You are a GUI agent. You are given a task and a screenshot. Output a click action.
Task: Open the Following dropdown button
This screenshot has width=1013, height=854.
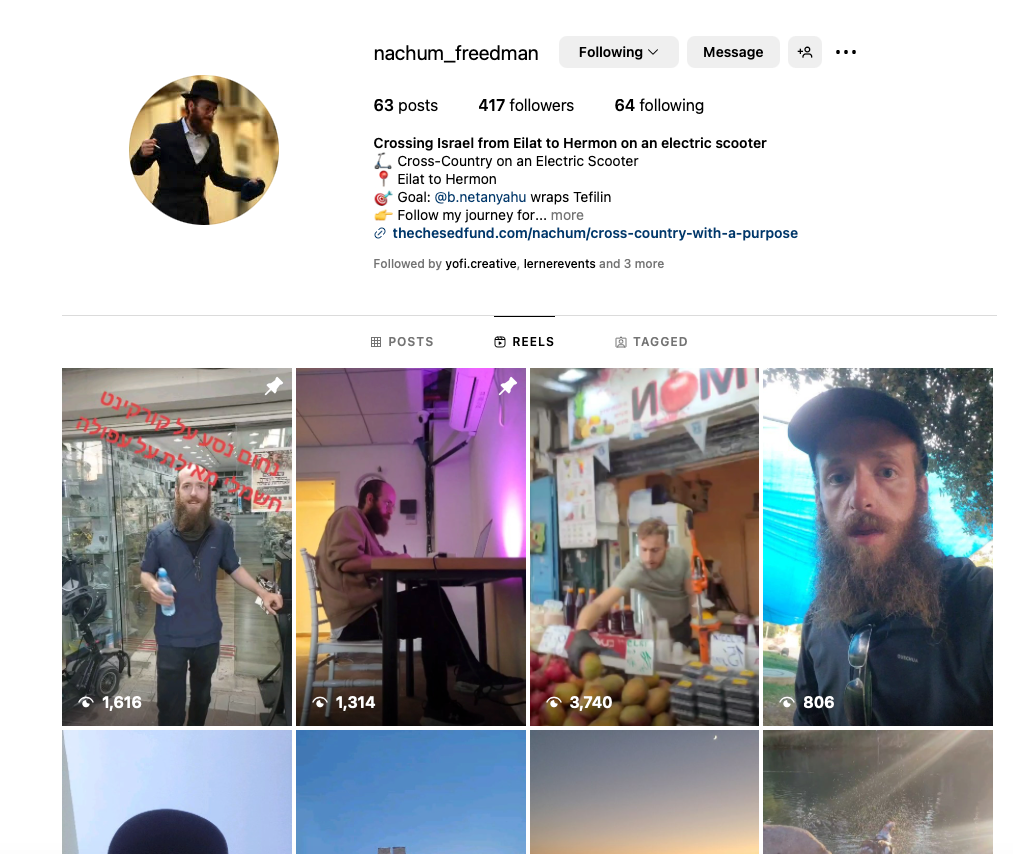click(x=618, y=52)
